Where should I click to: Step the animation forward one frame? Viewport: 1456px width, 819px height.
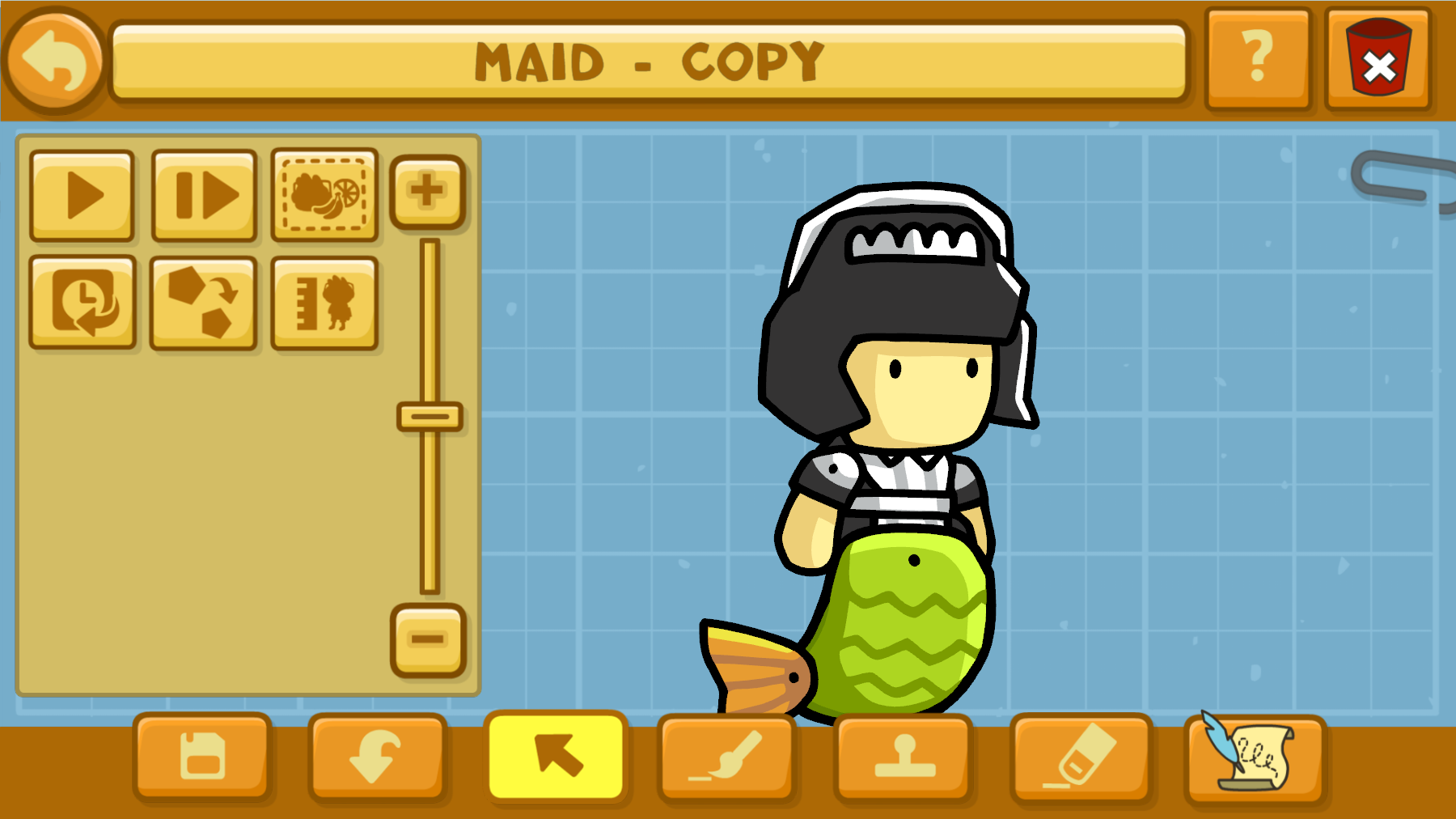205,195
